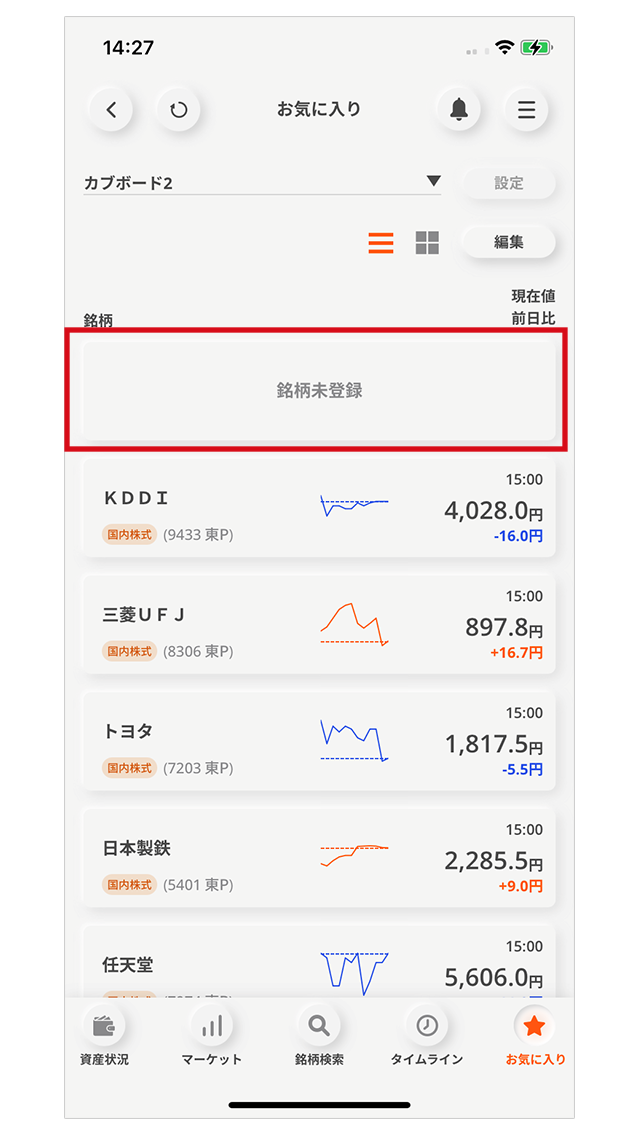640x1136 pixels.
Task: Tap the 設定 button
Action: (x=509, y=183)
